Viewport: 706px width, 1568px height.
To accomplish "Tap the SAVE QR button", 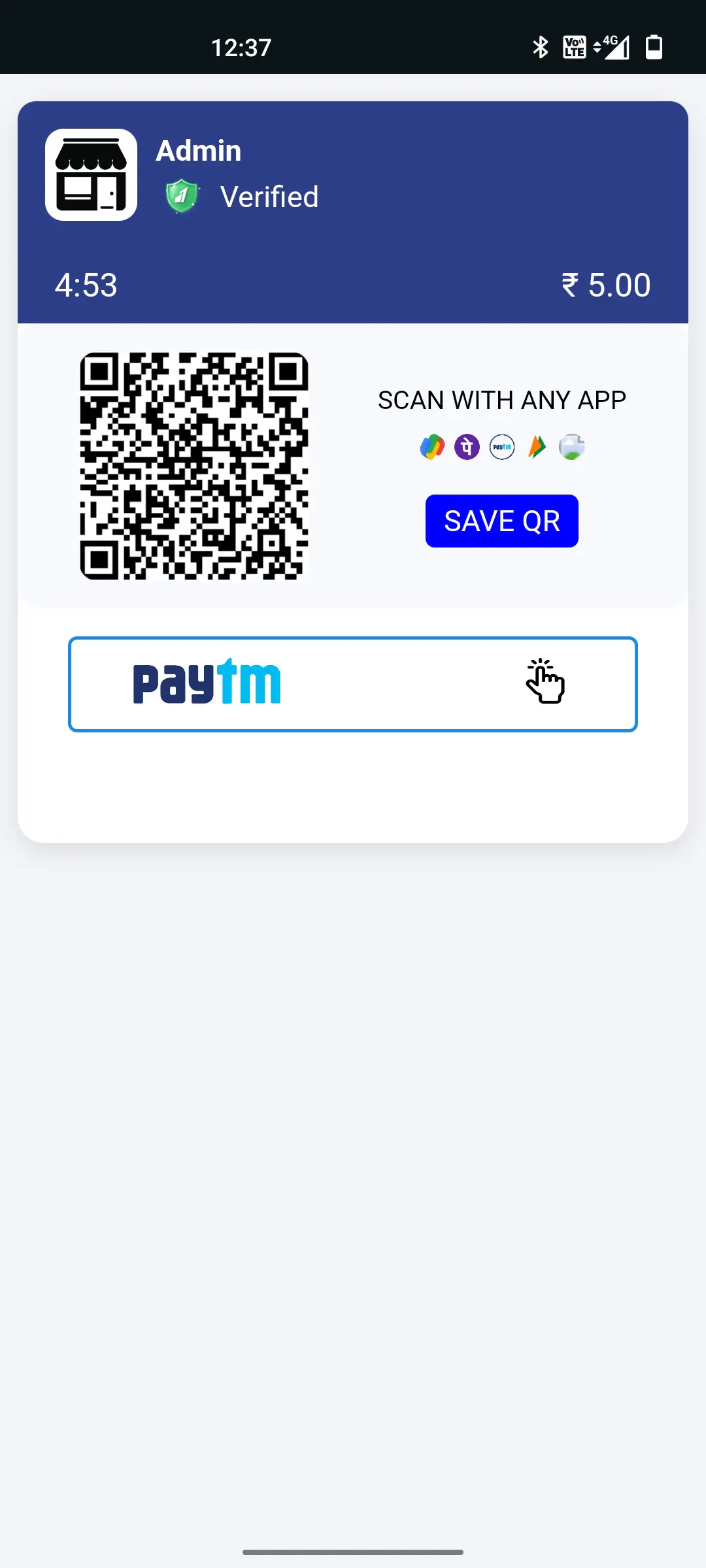I will tap(501, 521).
